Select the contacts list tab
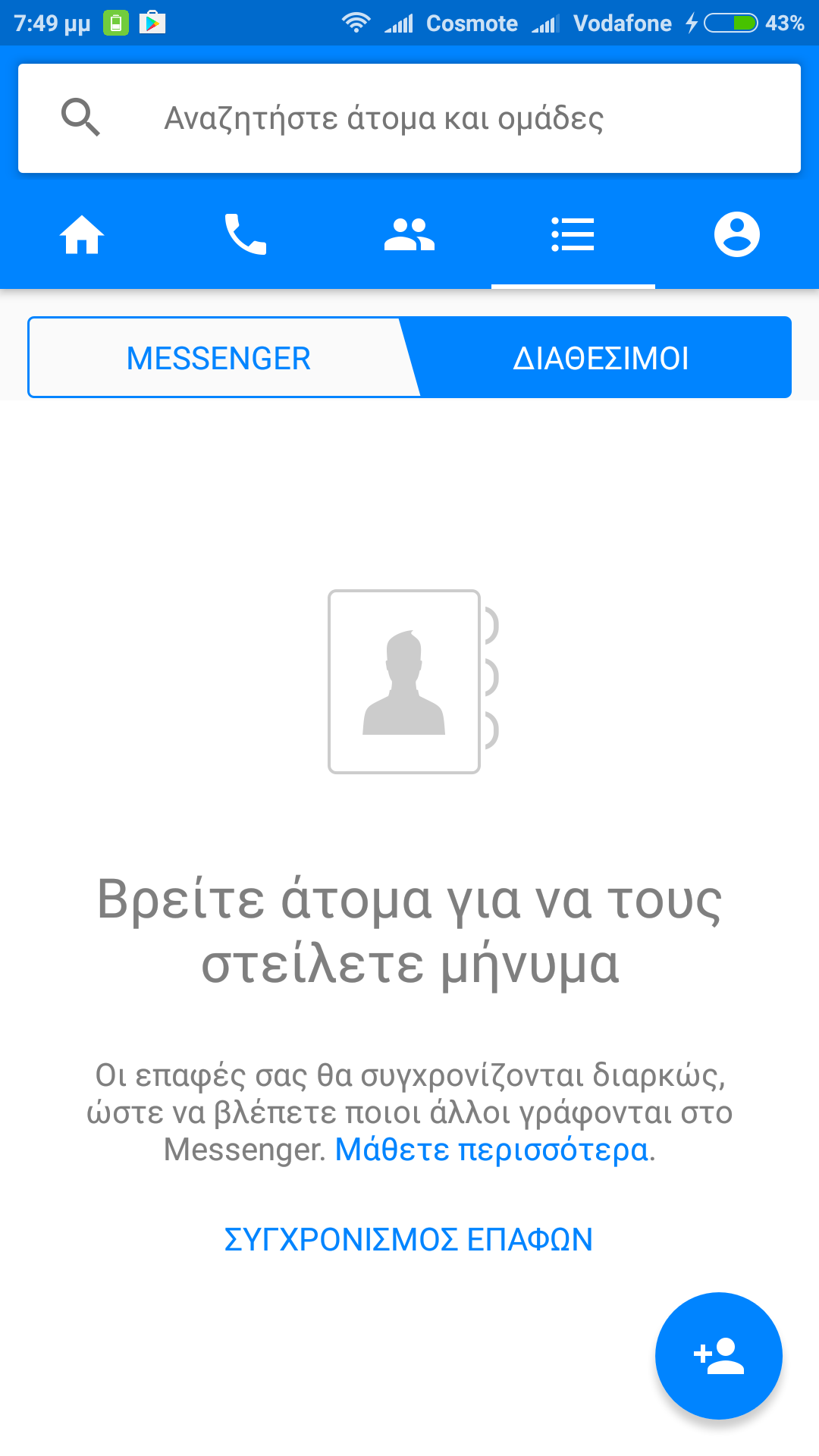The height and width of the screenshot is (1456, 819). 573,234
